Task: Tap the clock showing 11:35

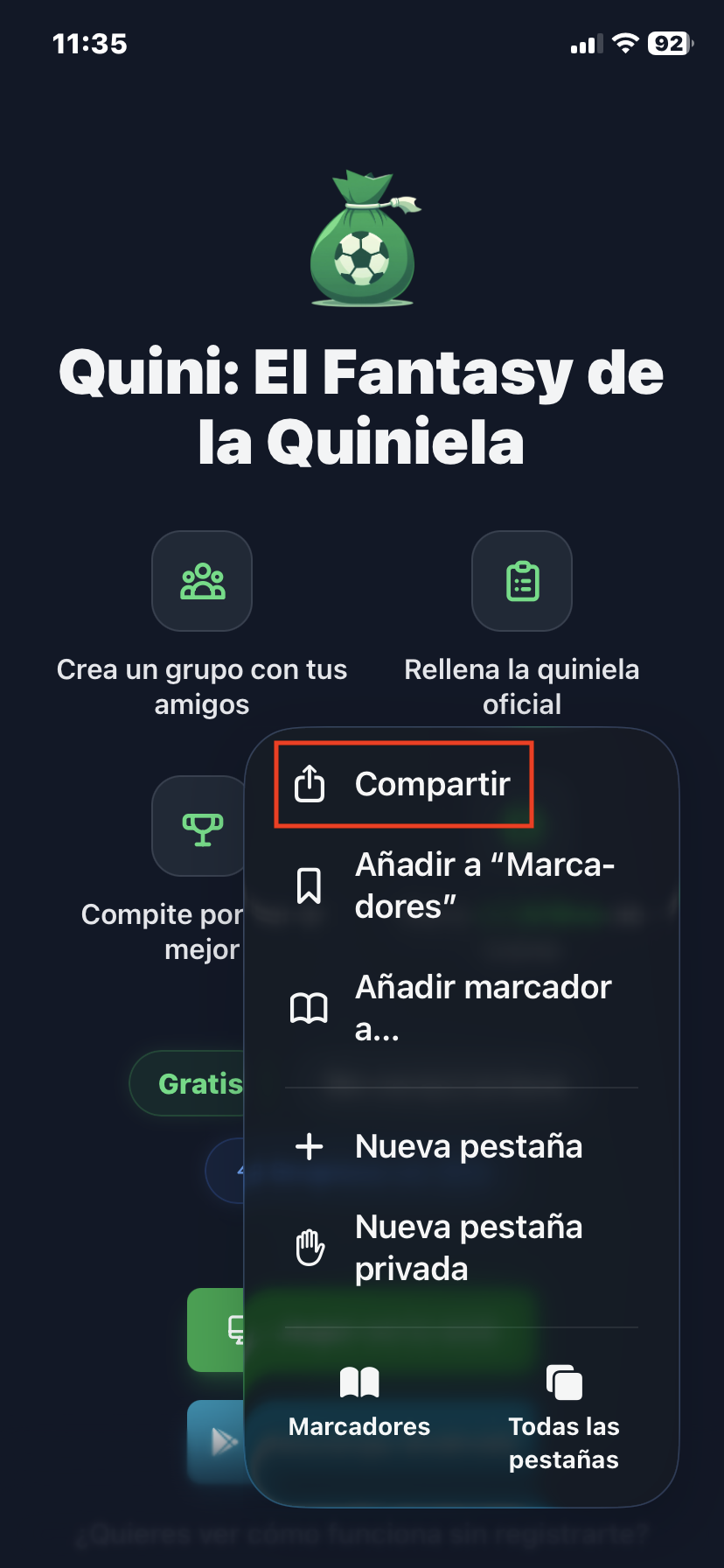Action: (x=90, y=42)
